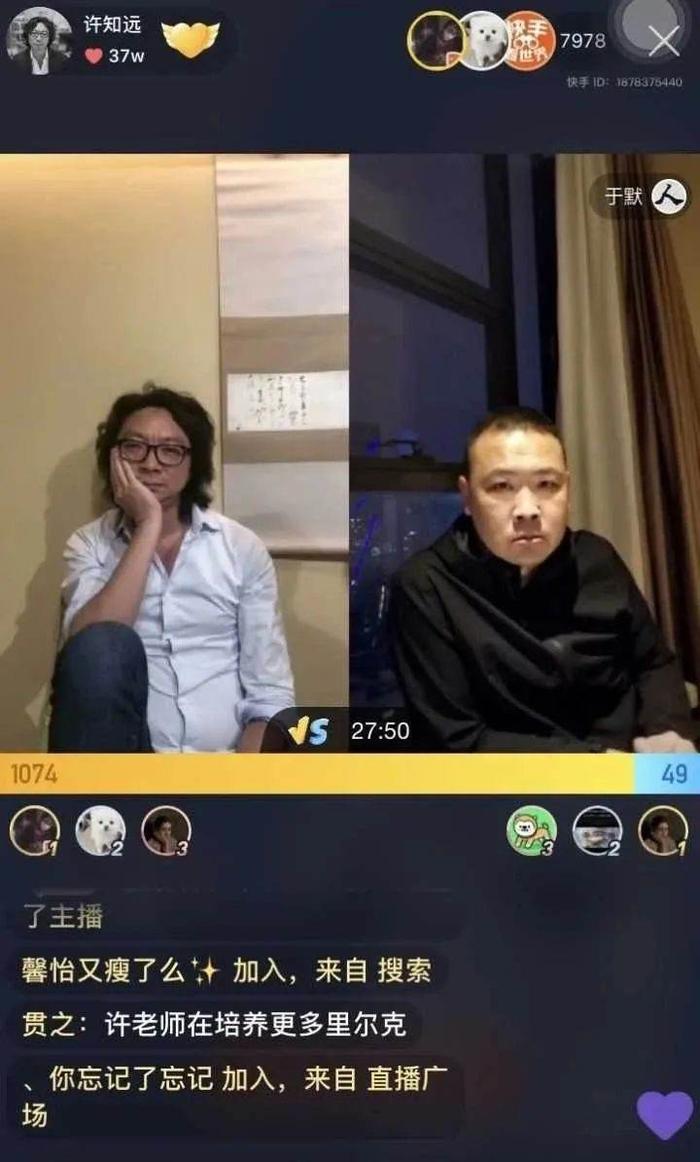The image size is (700, 1162).
Task: Open 贯之's comment in chat
Action: pyautogui.click(x=215, y=1025)
